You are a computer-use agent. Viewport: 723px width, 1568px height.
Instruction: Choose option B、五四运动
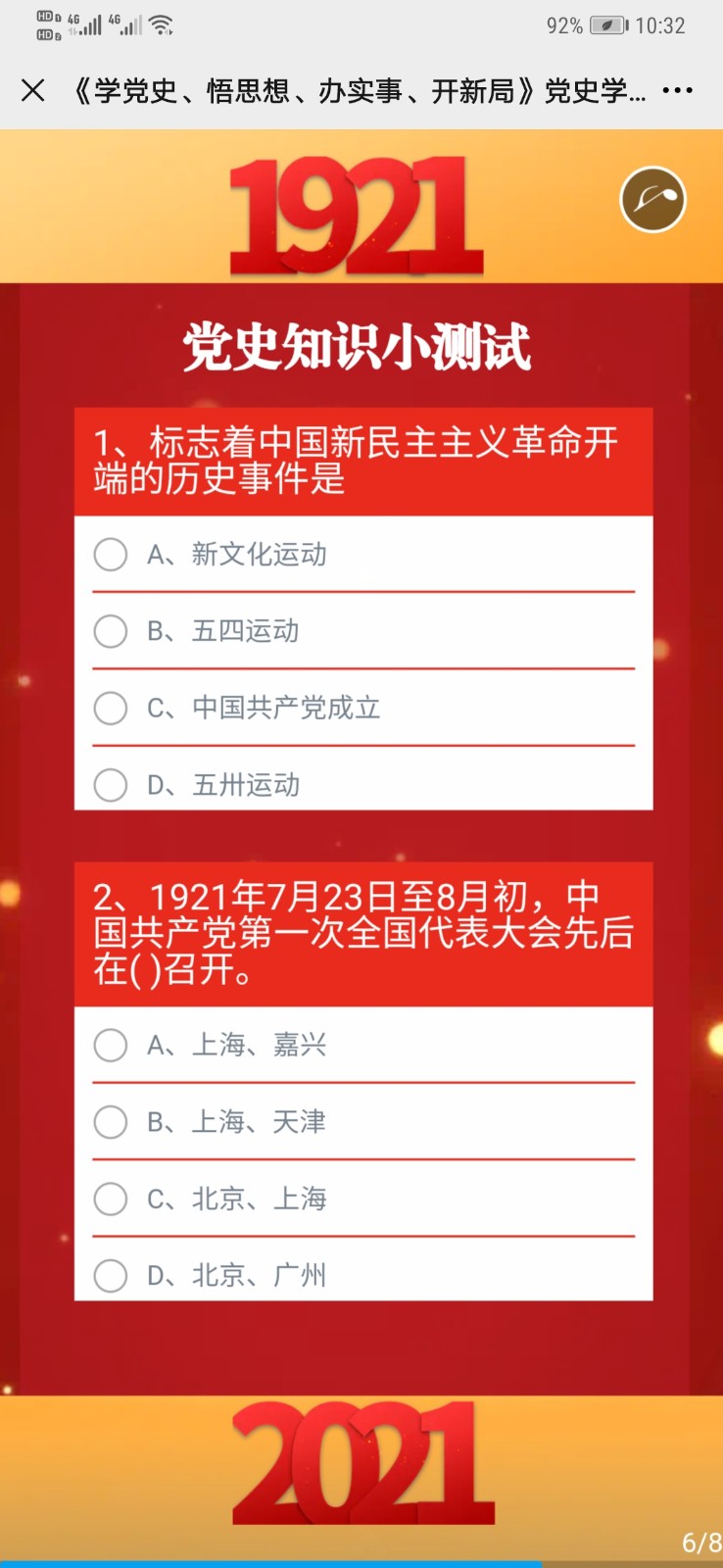pyautogui.click(x=111, y=631)
